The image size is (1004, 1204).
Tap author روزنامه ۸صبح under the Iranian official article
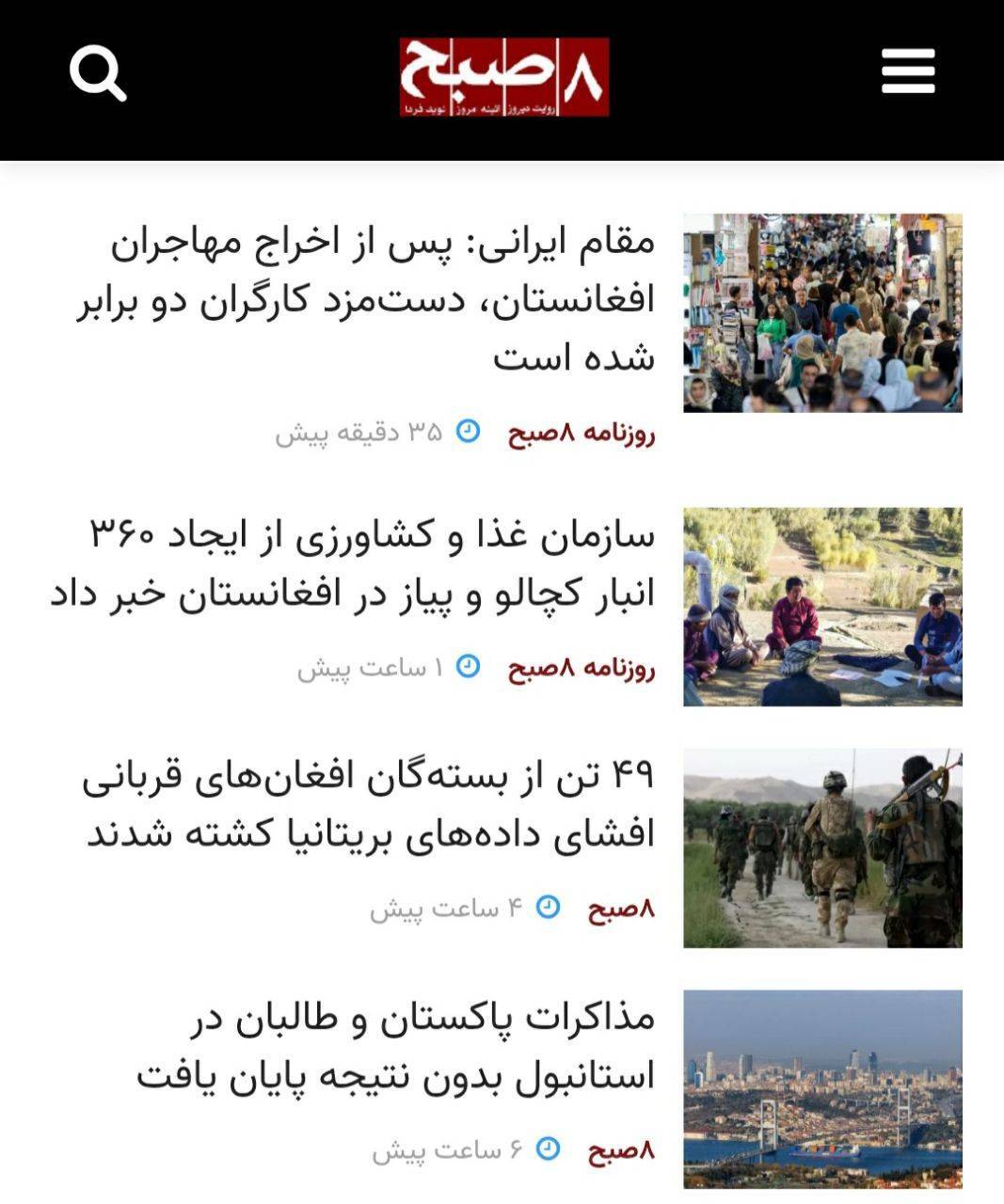point(582,433)
